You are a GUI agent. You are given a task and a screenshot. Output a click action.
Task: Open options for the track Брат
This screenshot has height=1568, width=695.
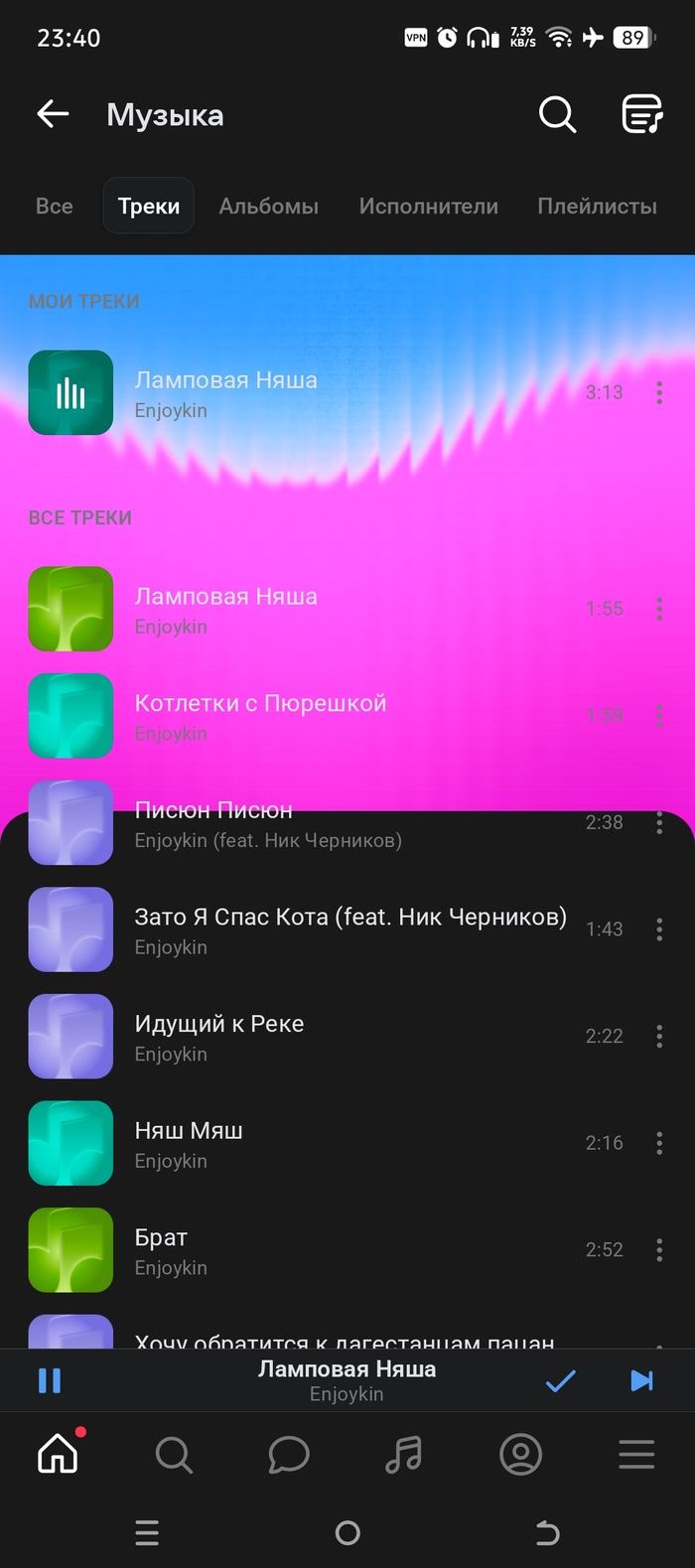[x=659, y=1249]
